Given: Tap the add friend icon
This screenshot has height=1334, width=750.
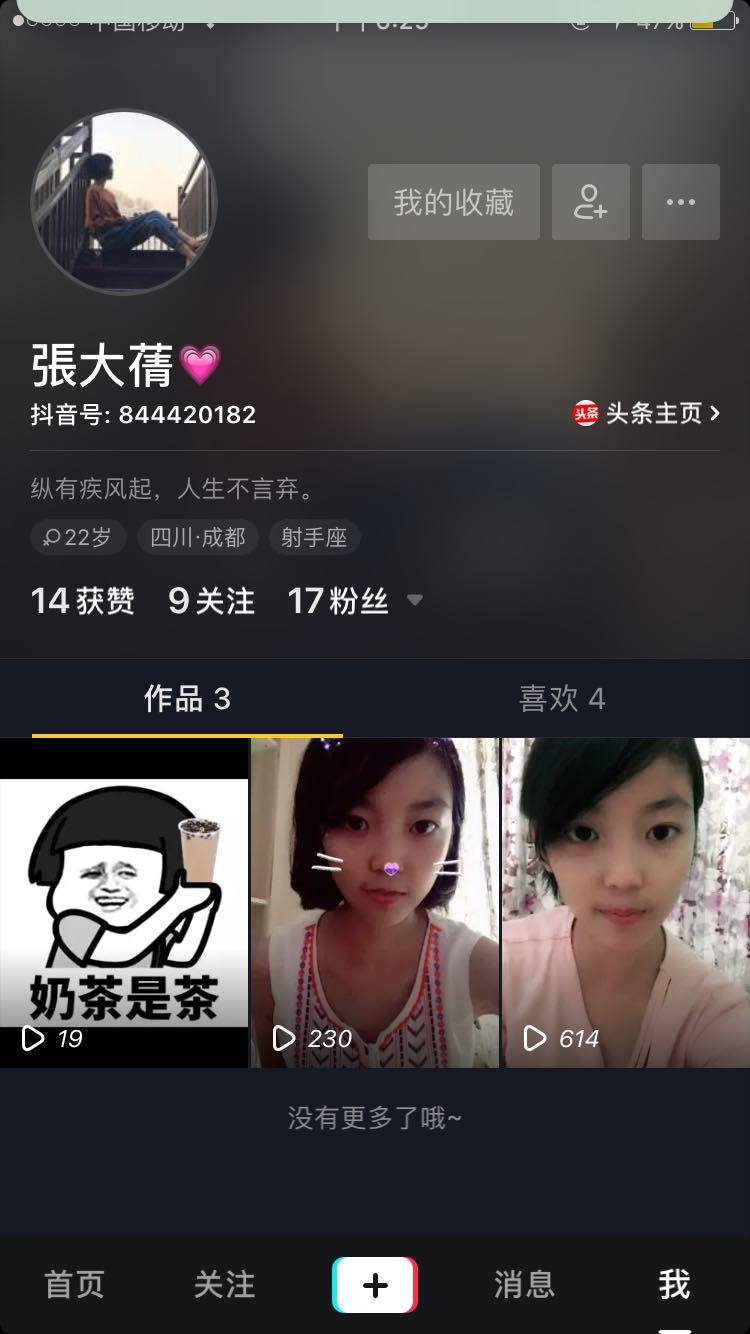Looking at the screenshot, I should (590, 202).
